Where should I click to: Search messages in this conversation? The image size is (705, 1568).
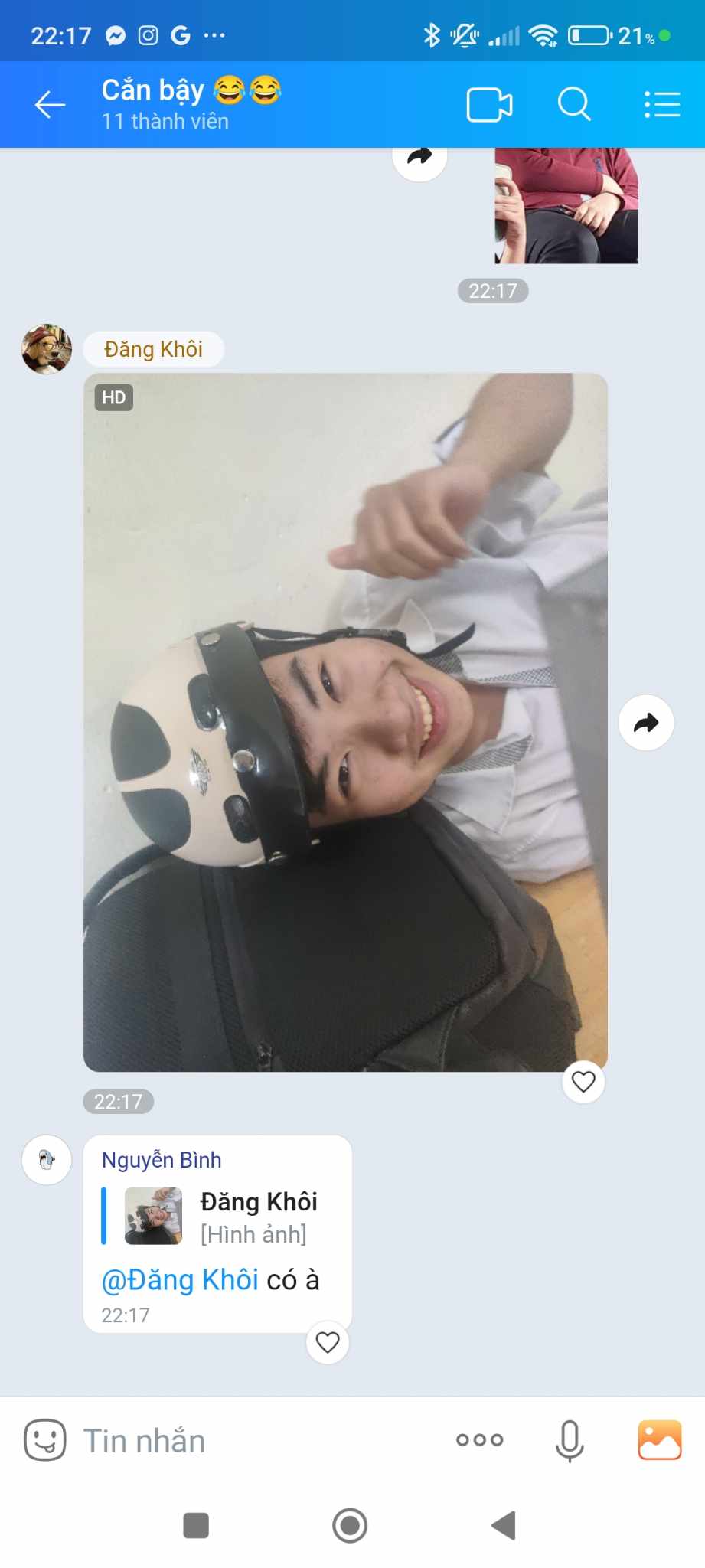[x=574, y=105]
